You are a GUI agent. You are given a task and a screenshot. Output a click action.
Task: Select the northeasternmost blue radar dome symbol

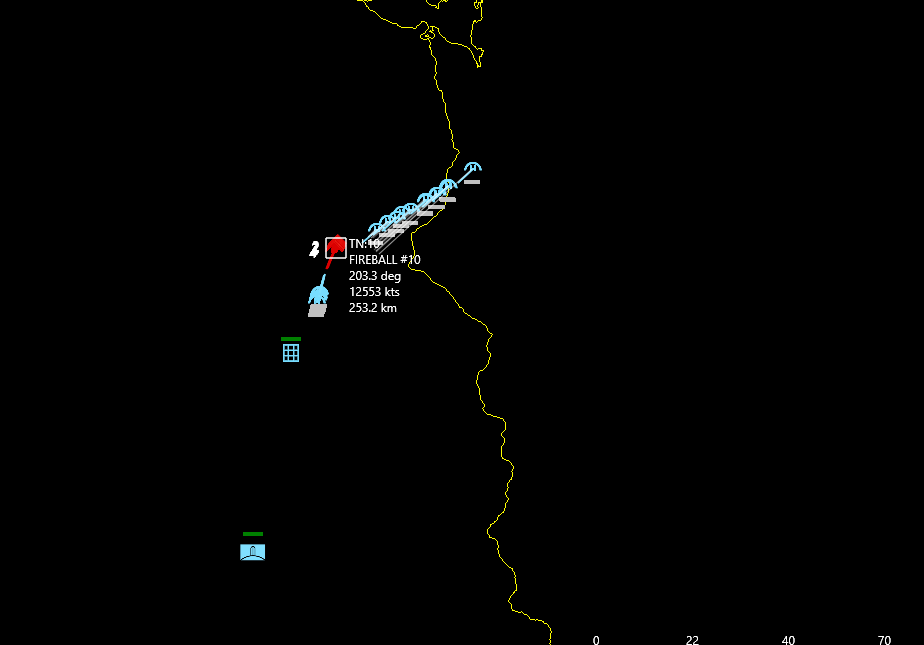coord(473,168)
